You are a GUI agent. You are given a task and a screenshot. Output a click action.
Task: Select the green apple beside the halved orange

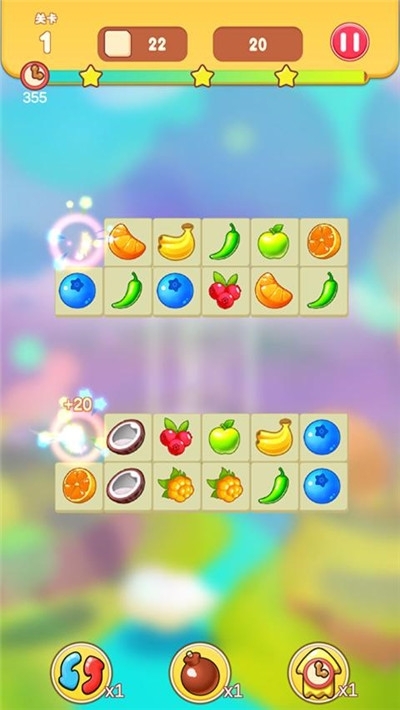pos(275,242)
